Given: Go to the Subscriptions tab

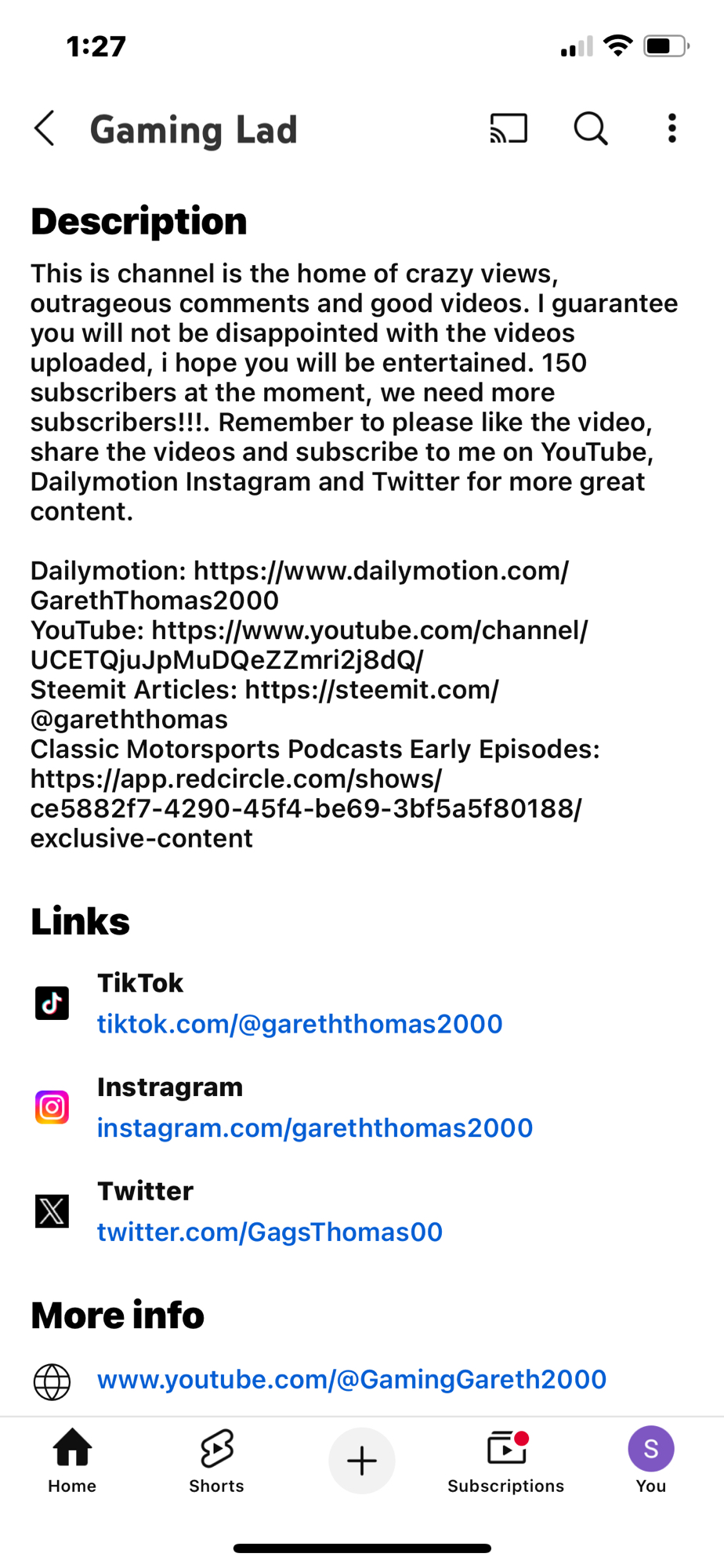Looking at the screenshot, I should 506,1461.
